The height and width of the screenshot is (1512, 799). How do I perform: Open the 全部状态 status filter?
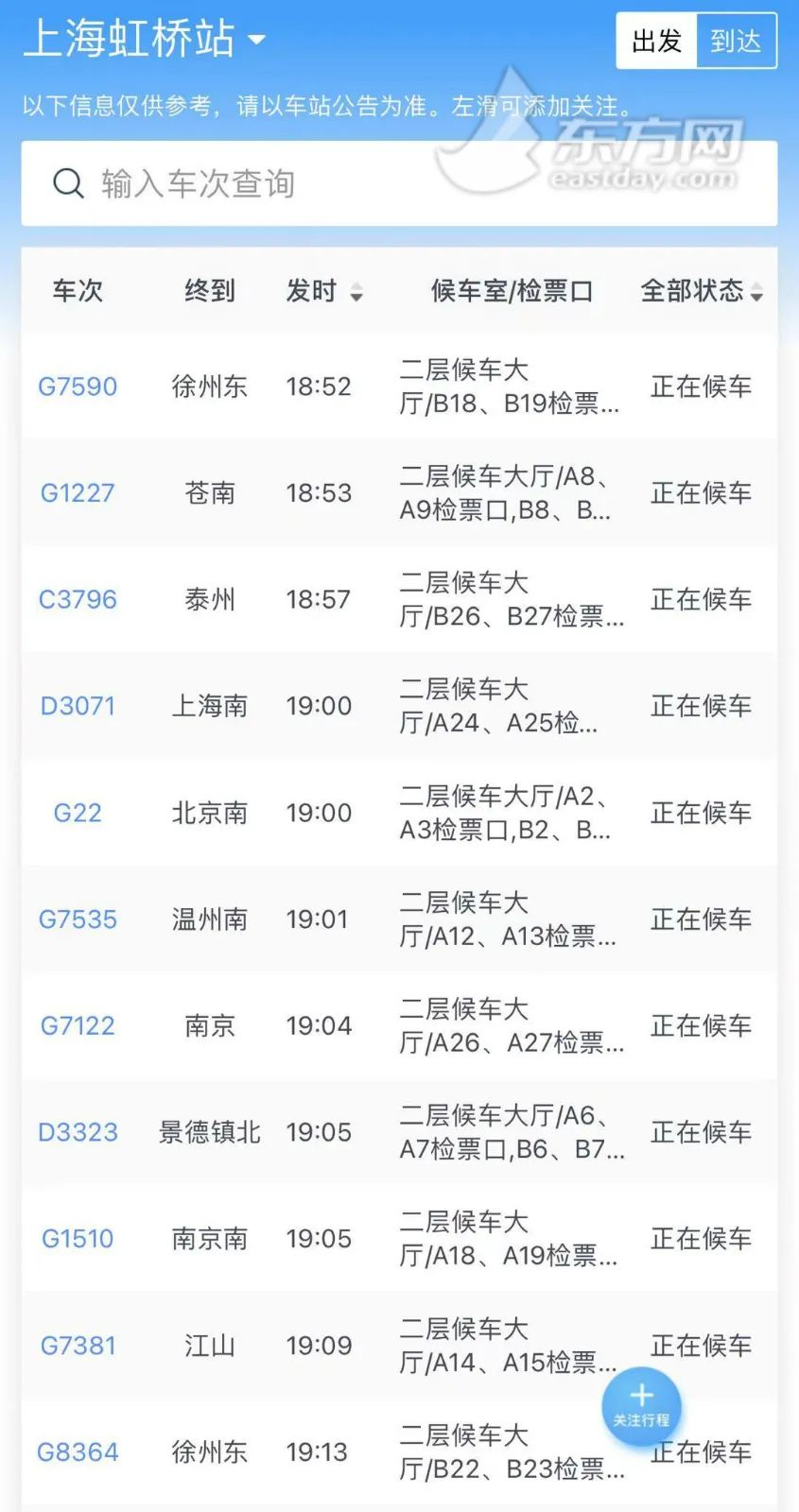[701, 291]
